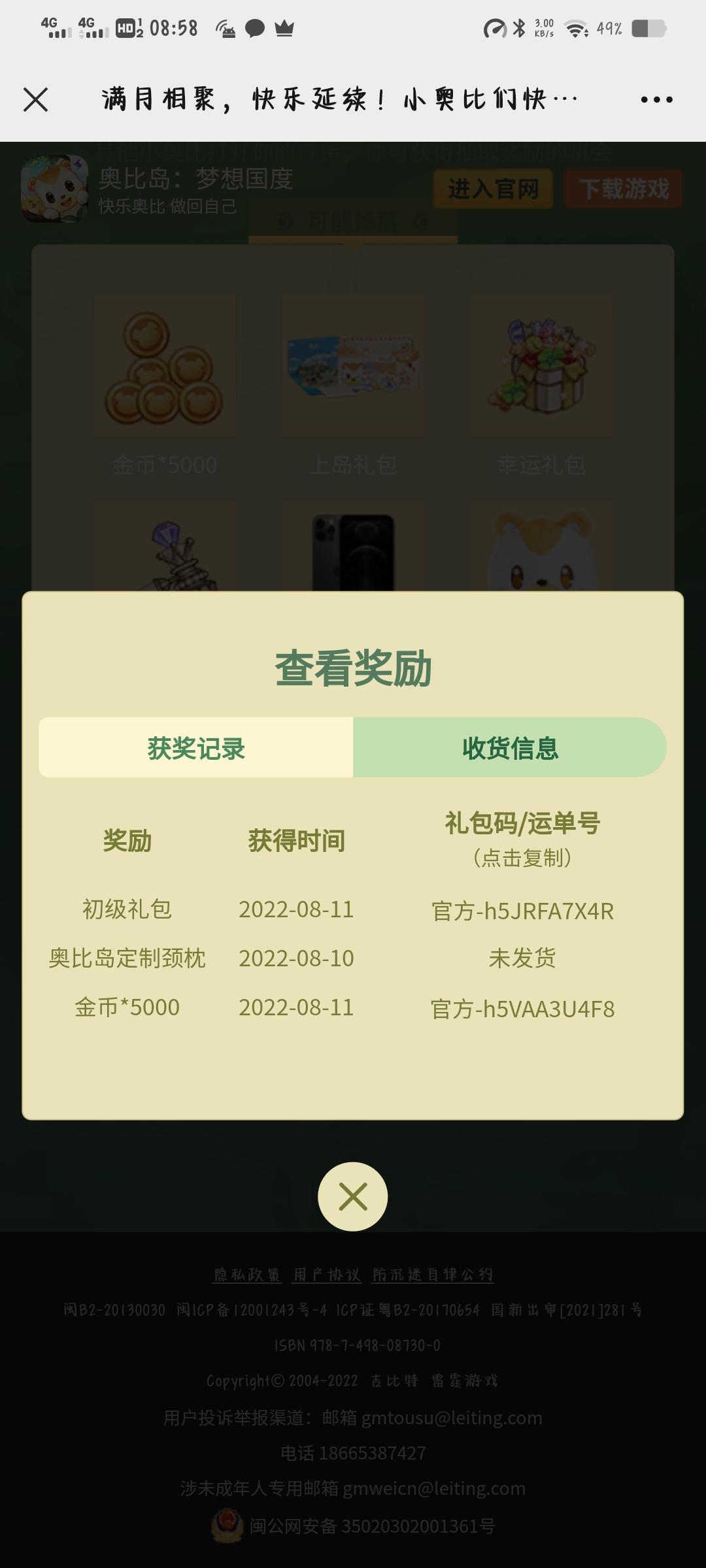Close the rewards dialog with round X button
706x1568 pixels.
tap(352, 1196)
